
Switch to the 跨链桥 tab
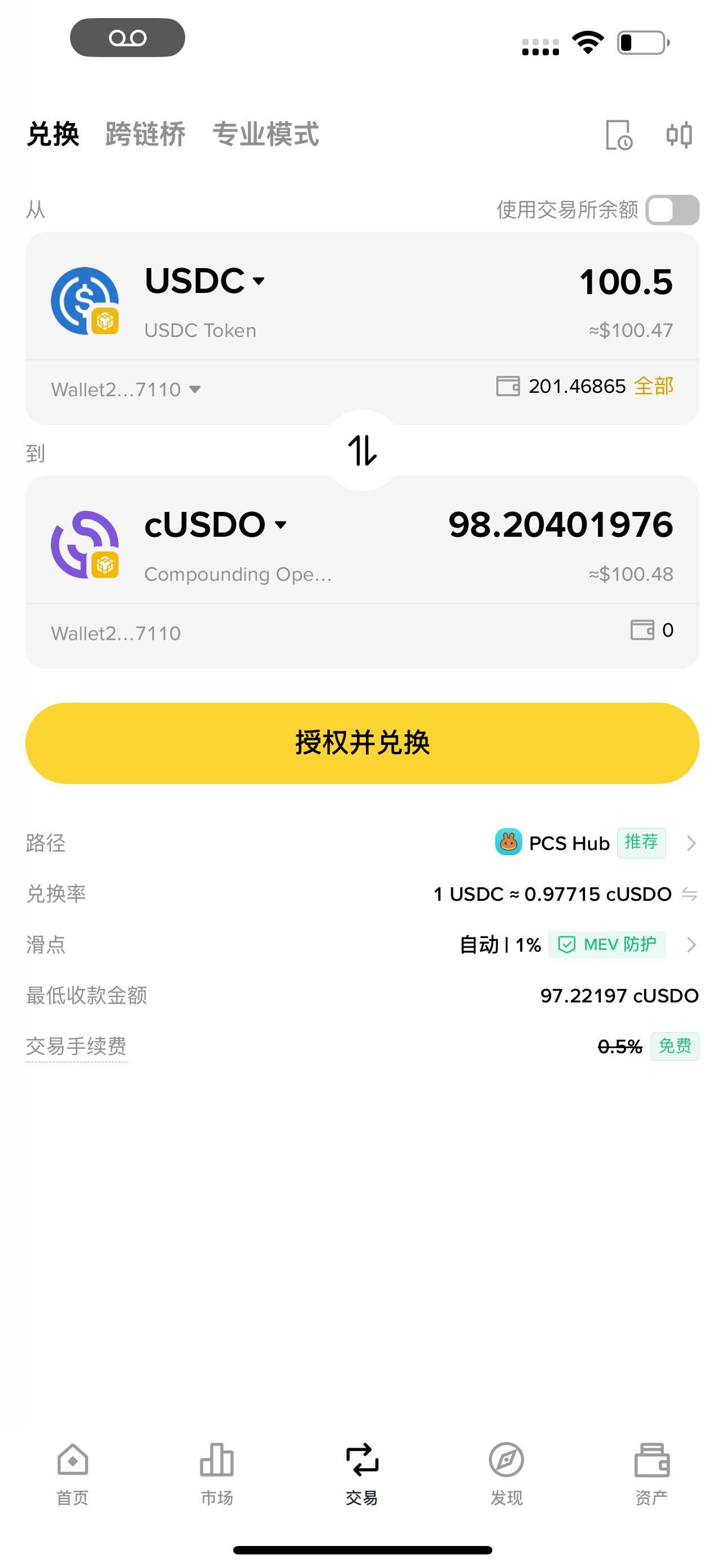click(x=145, y=134)
